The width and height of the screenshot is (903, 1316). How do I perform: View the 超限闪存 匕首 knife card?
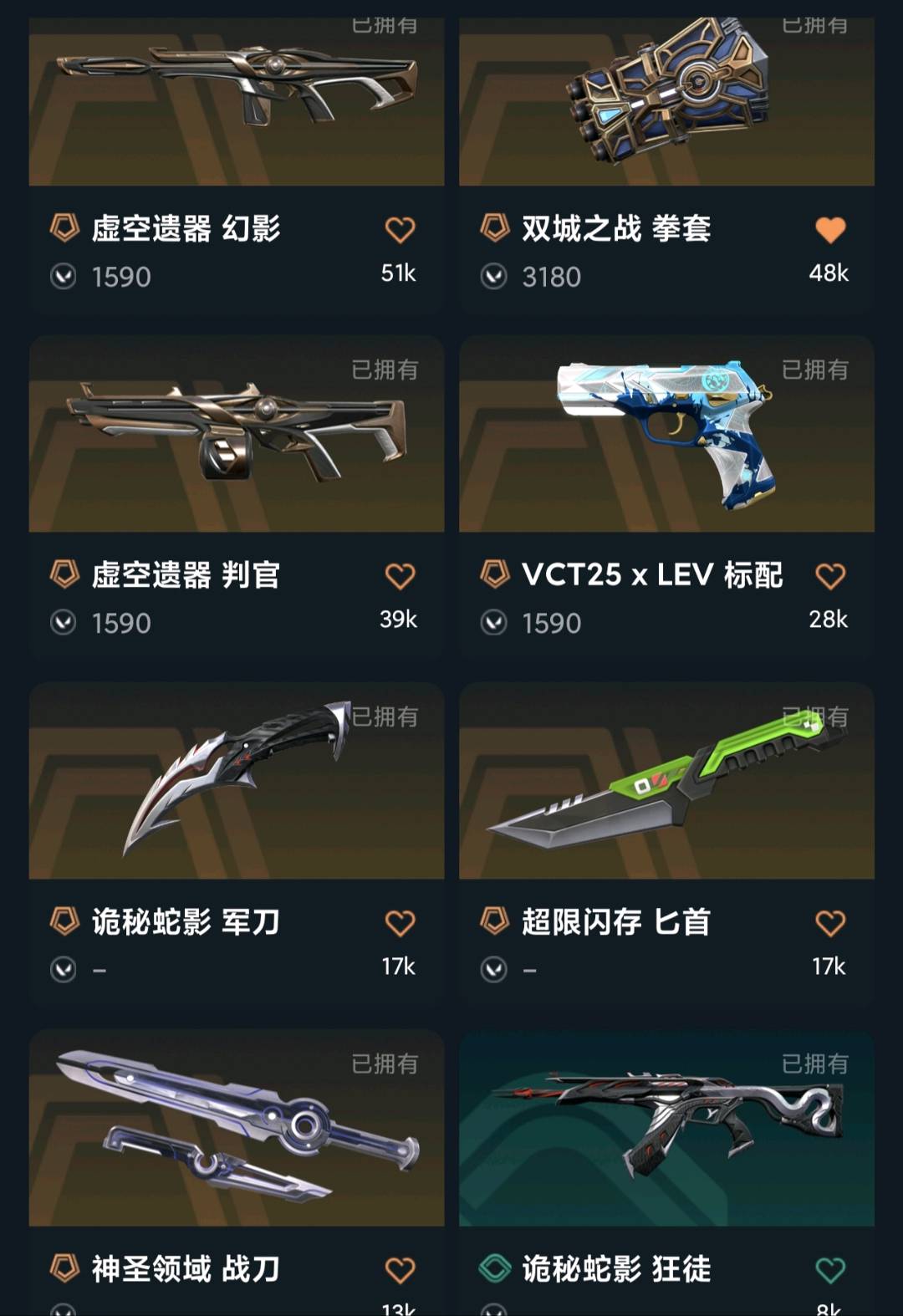(666, 782)
